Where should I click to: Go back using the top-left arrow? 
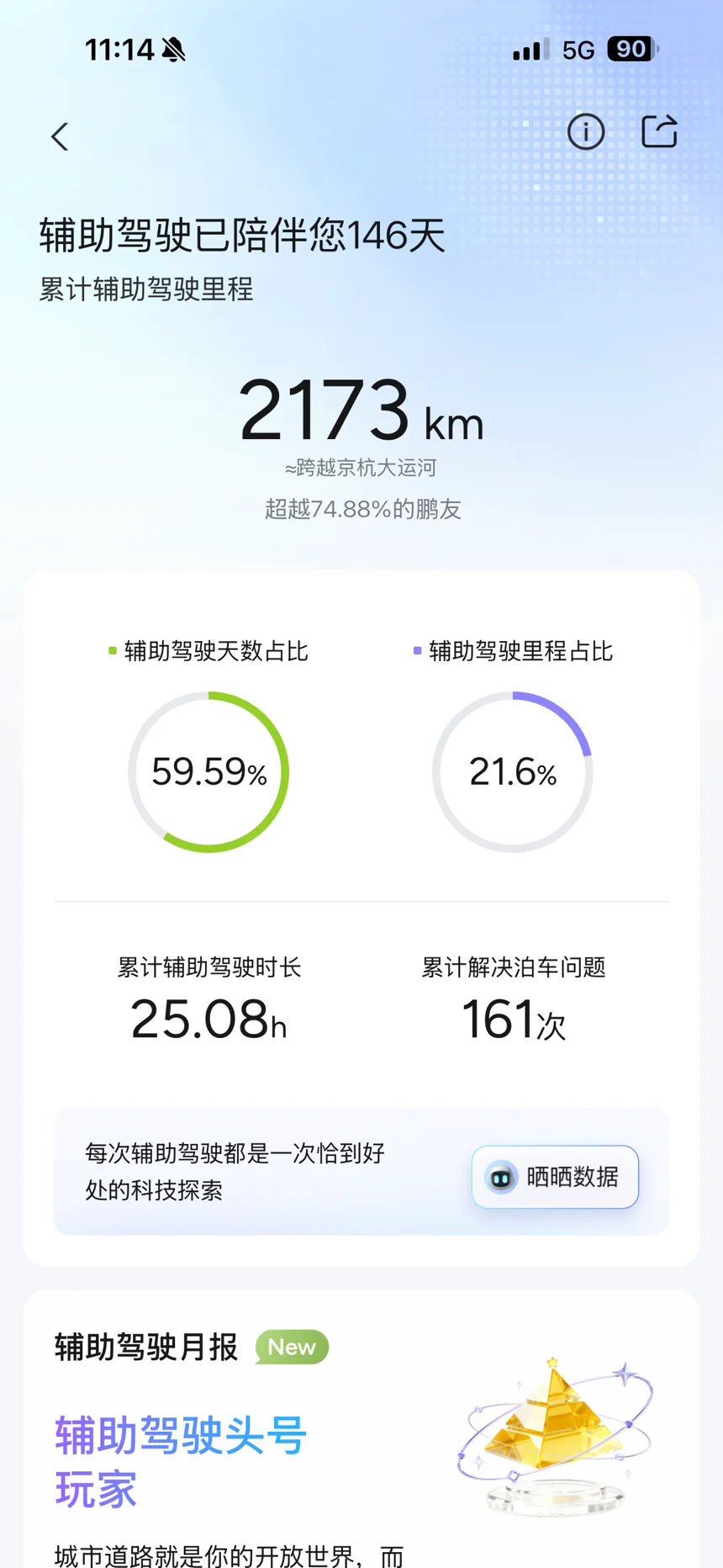(60, 136)
